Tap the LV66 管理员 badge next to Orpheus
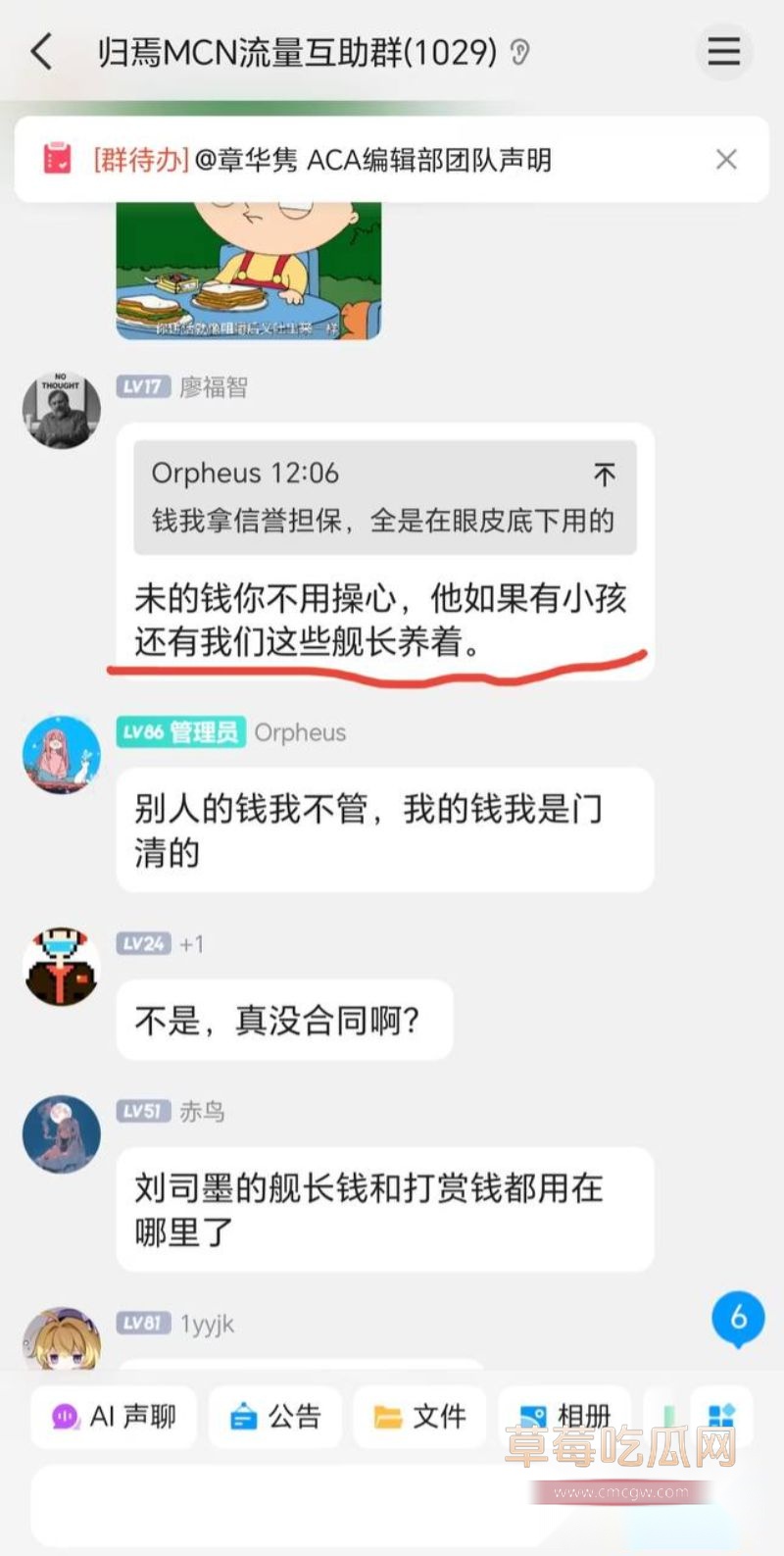This screenshot has width=784, height=1556. click(182, 731)
